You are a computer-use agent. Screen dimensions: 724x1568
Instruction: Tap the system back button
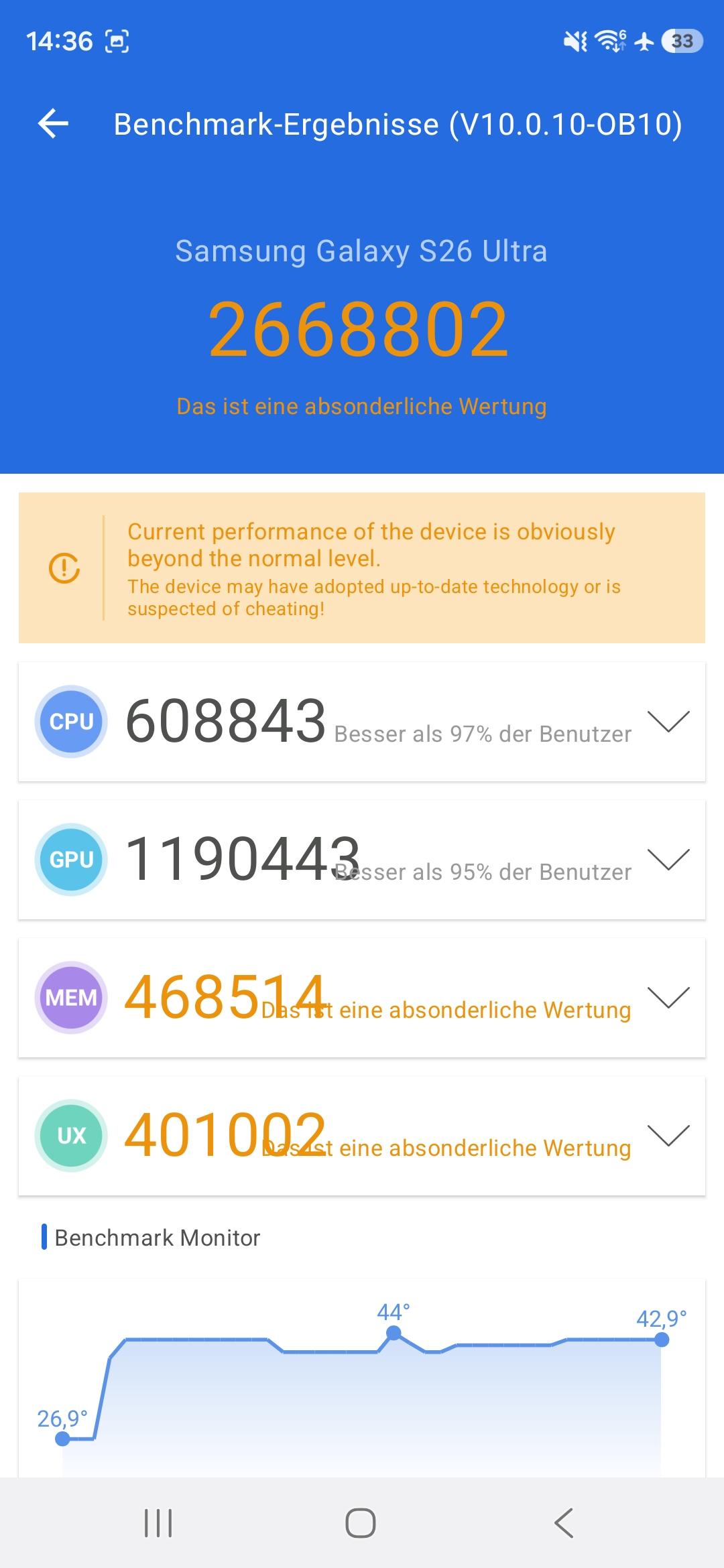pos(564,1523)
